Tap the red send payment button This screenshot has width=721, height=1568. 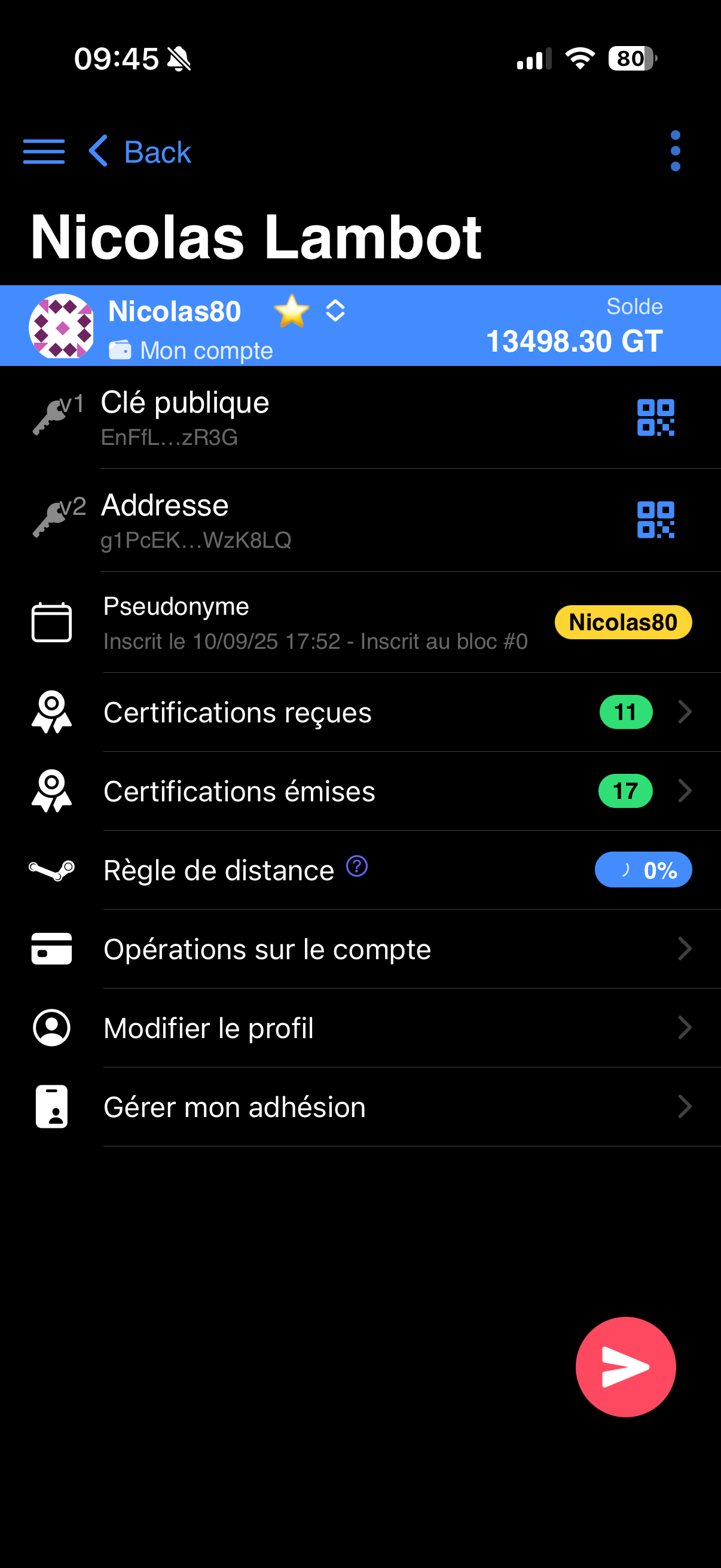(625, 1366)
